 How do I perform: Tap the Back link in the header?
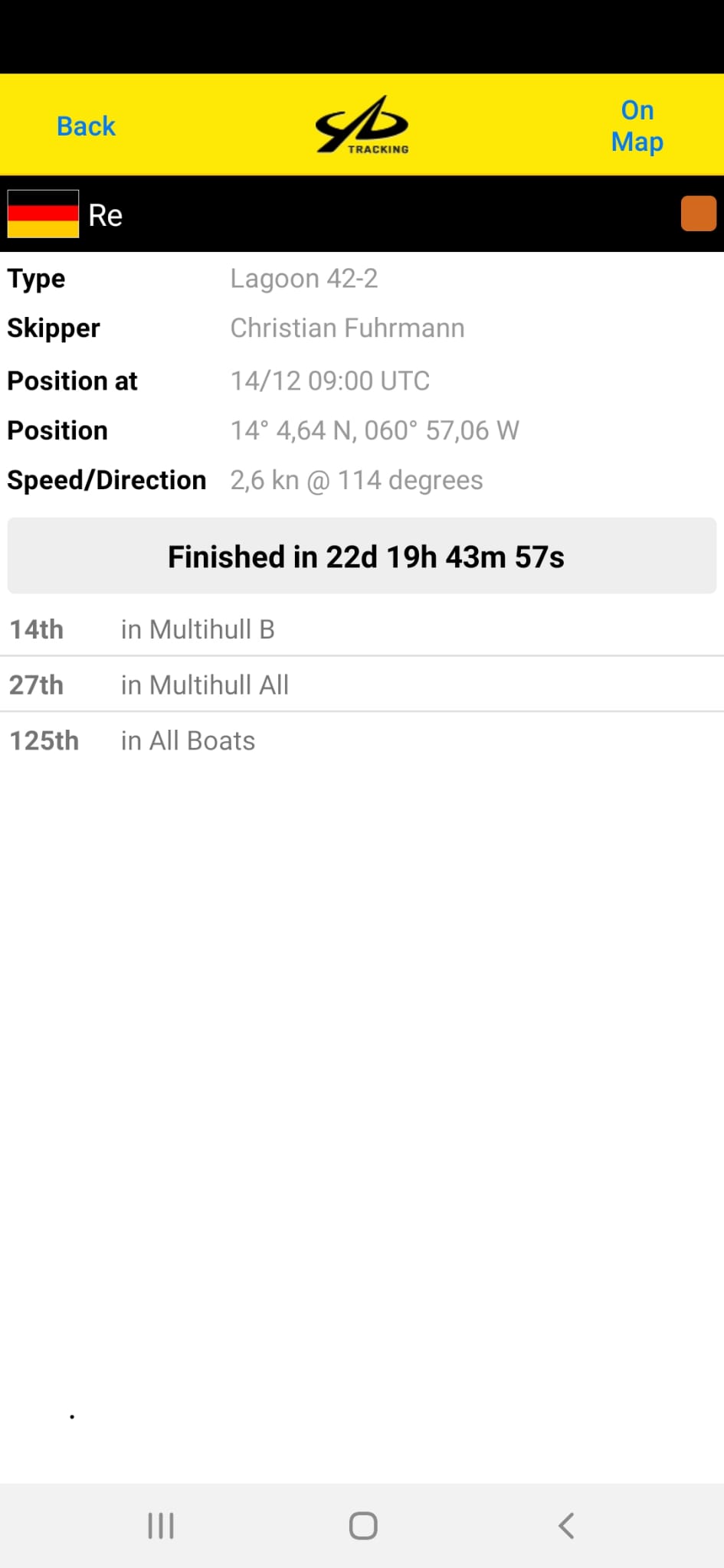point(86,126)
